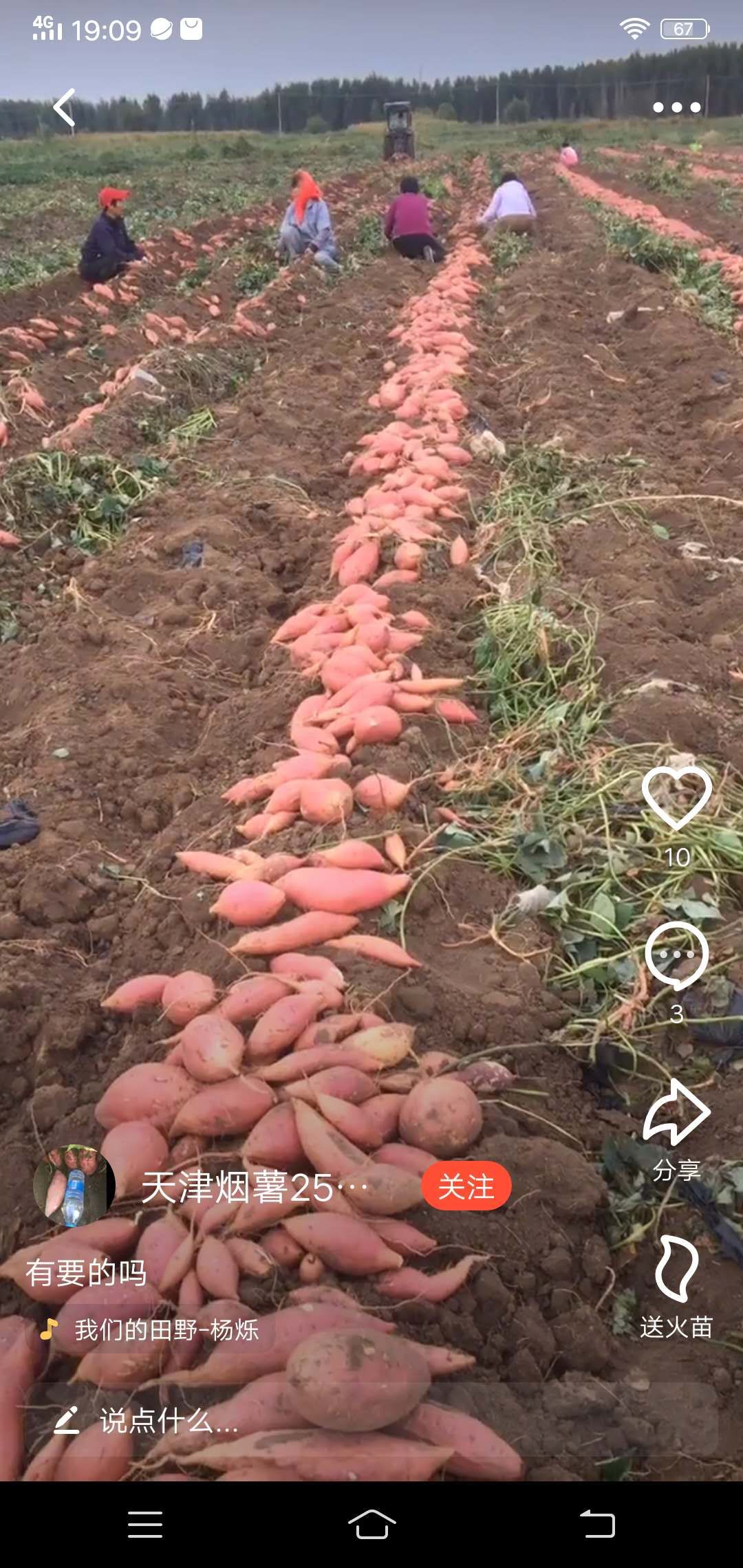
Task: Open the author's avatar profile
Action: (74, 1186)
